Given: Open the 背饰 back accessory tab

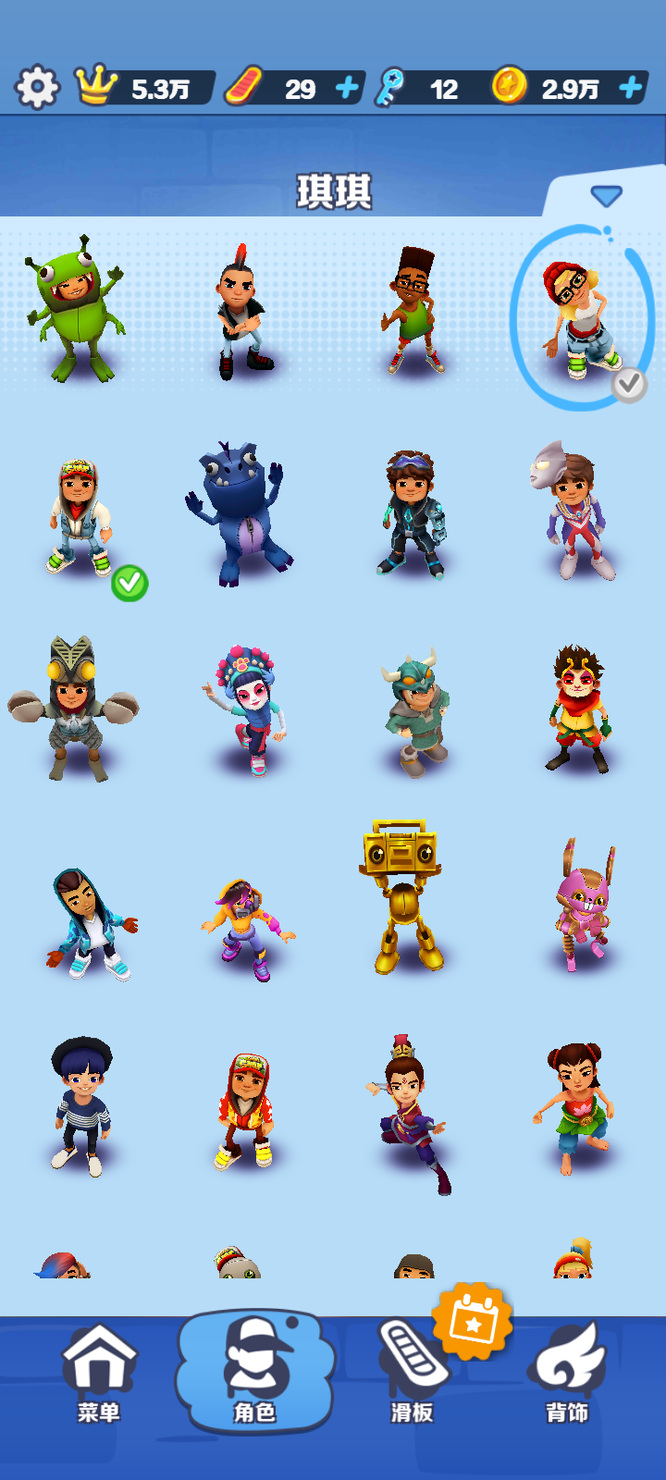Looking at the screenshot, I should pos(568,1373).
